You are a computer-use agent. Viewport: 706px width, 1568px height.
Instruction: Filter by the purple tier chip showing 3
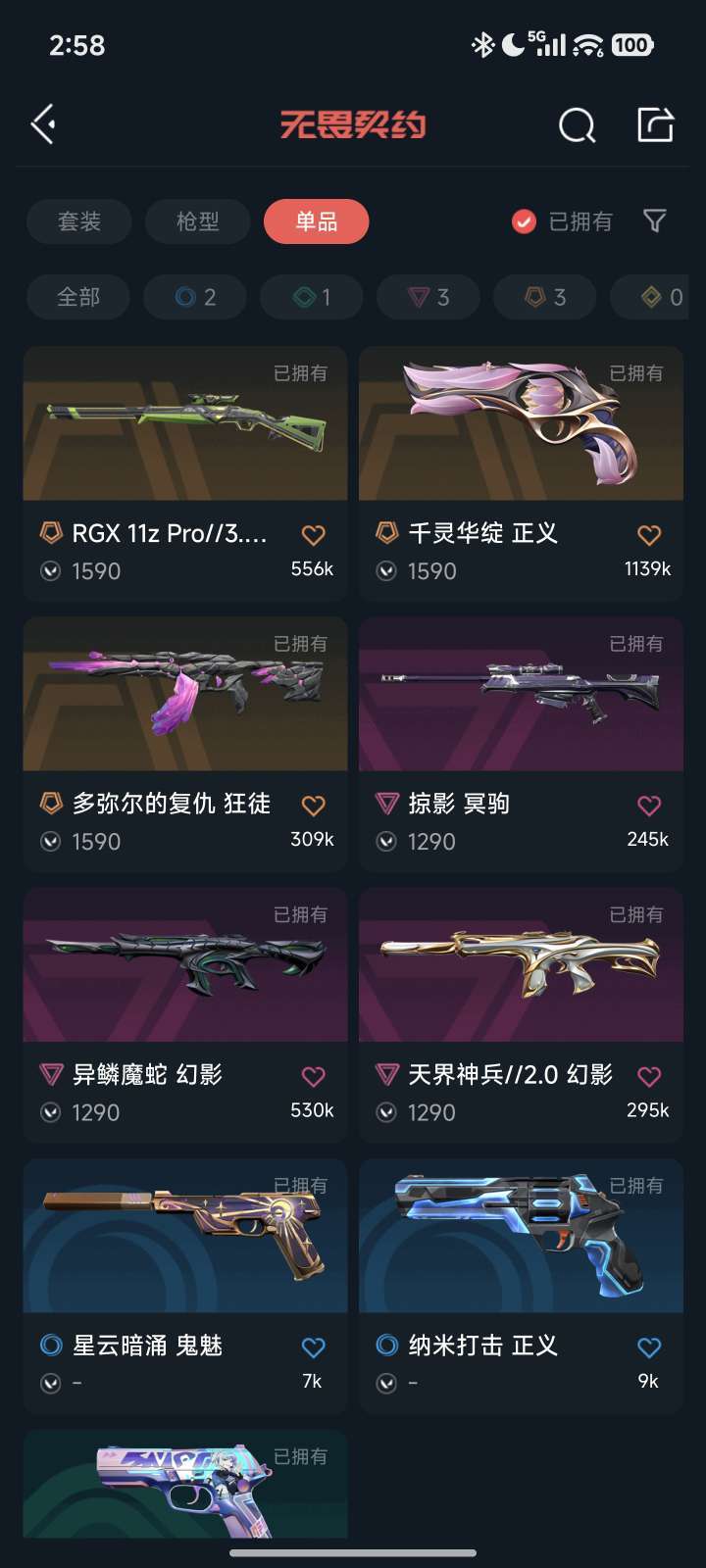tap(429, 297)
